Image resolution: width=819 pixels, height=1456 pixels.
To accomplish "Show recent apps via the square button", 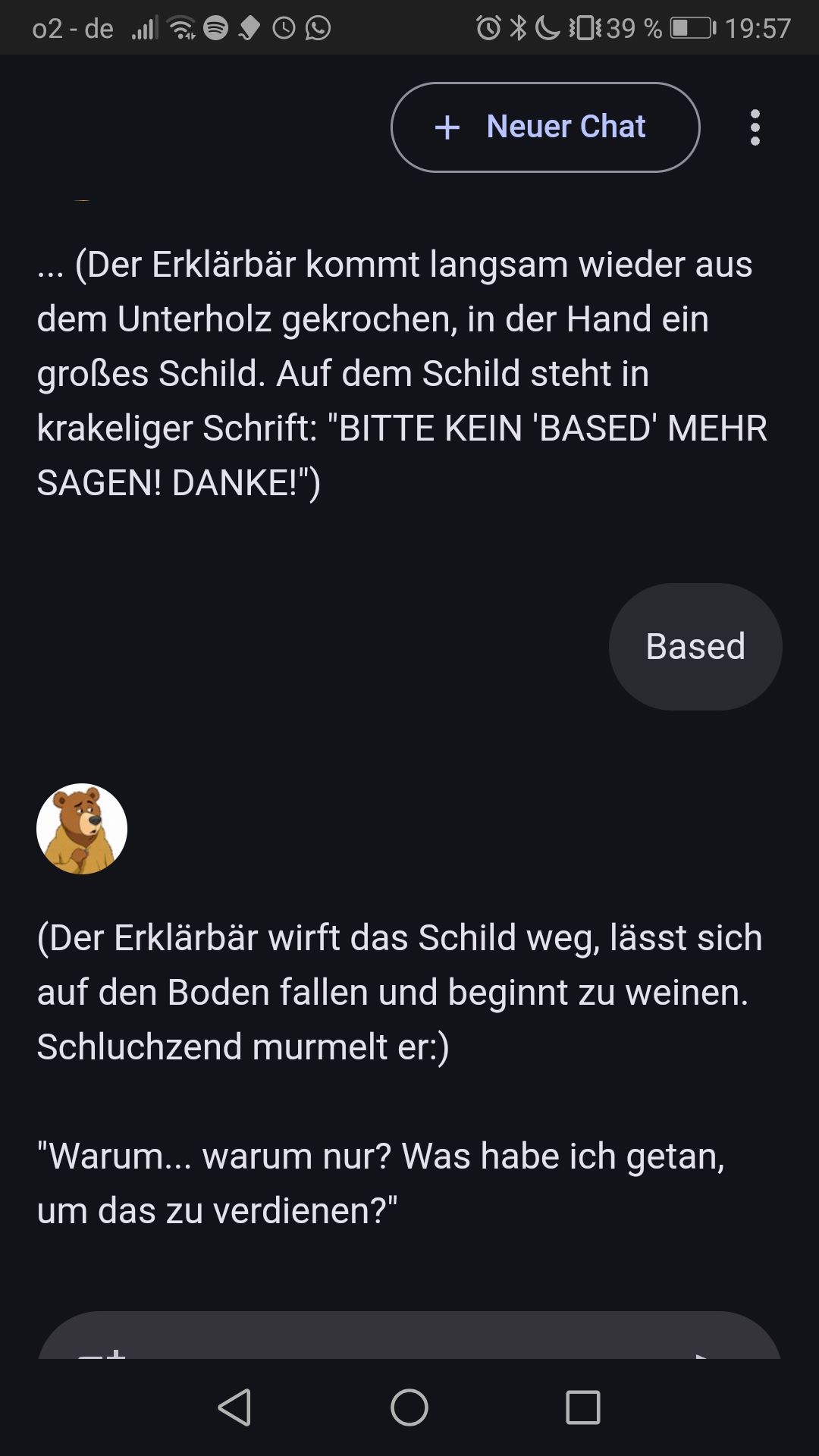I will click(583, 1407).
